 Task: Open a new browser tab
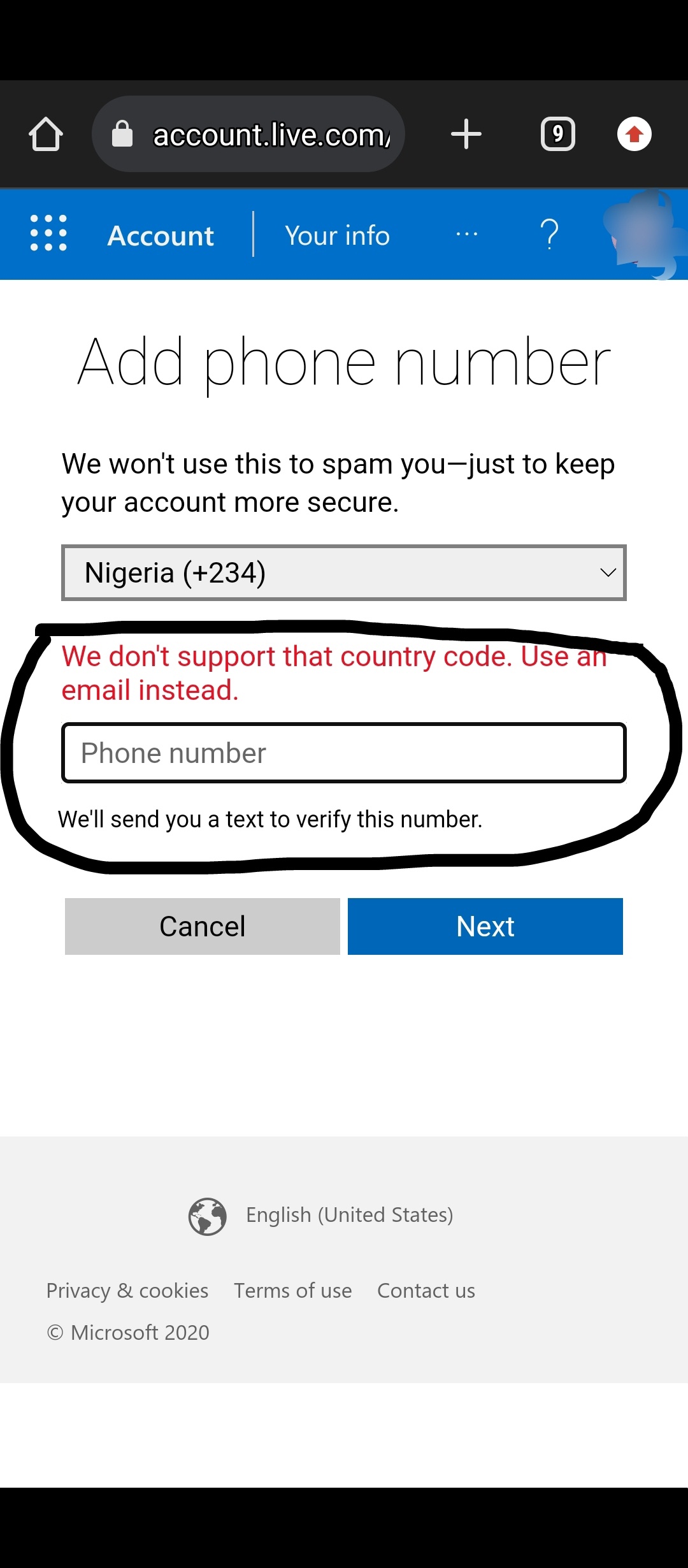coord(466,134)
